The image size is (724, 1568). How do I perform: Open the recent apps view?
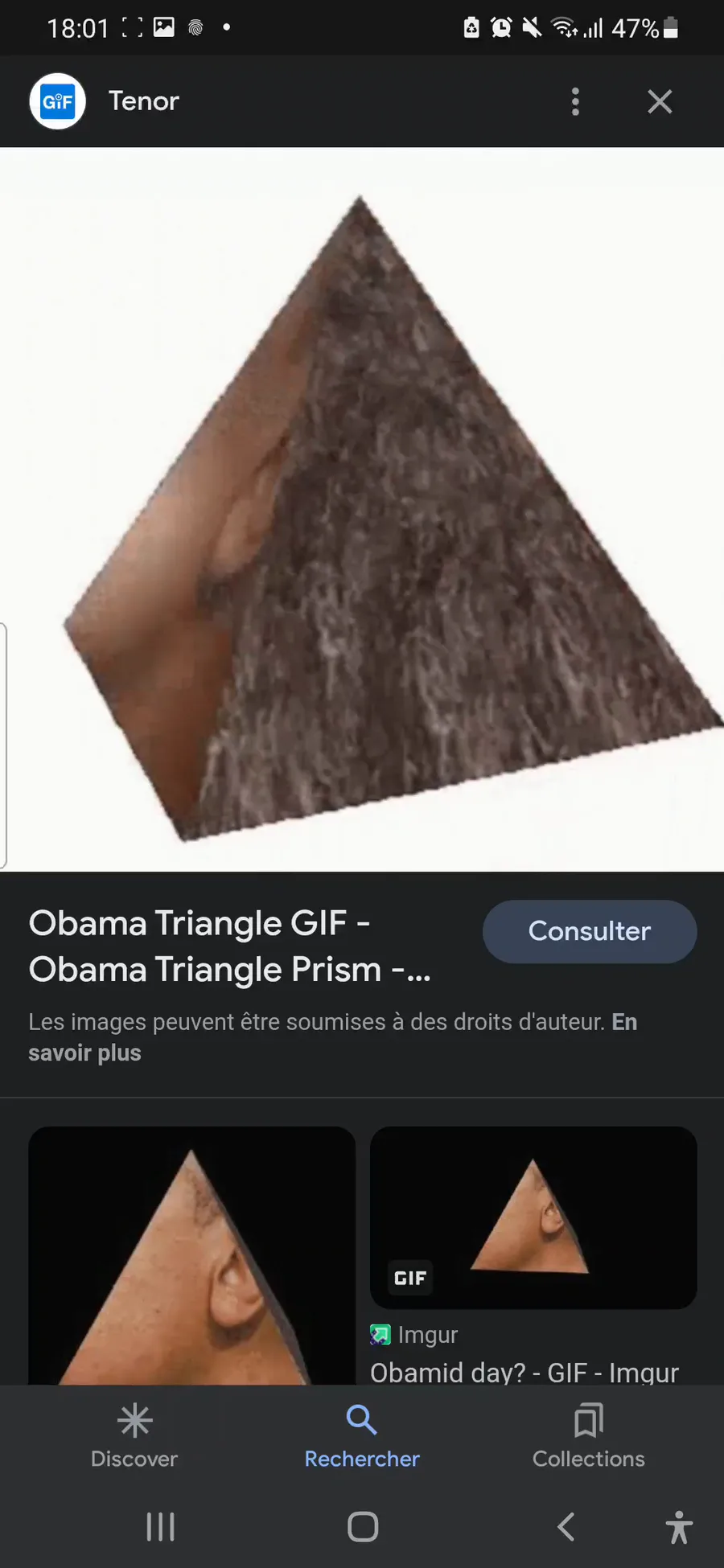tap(160, 1526)
